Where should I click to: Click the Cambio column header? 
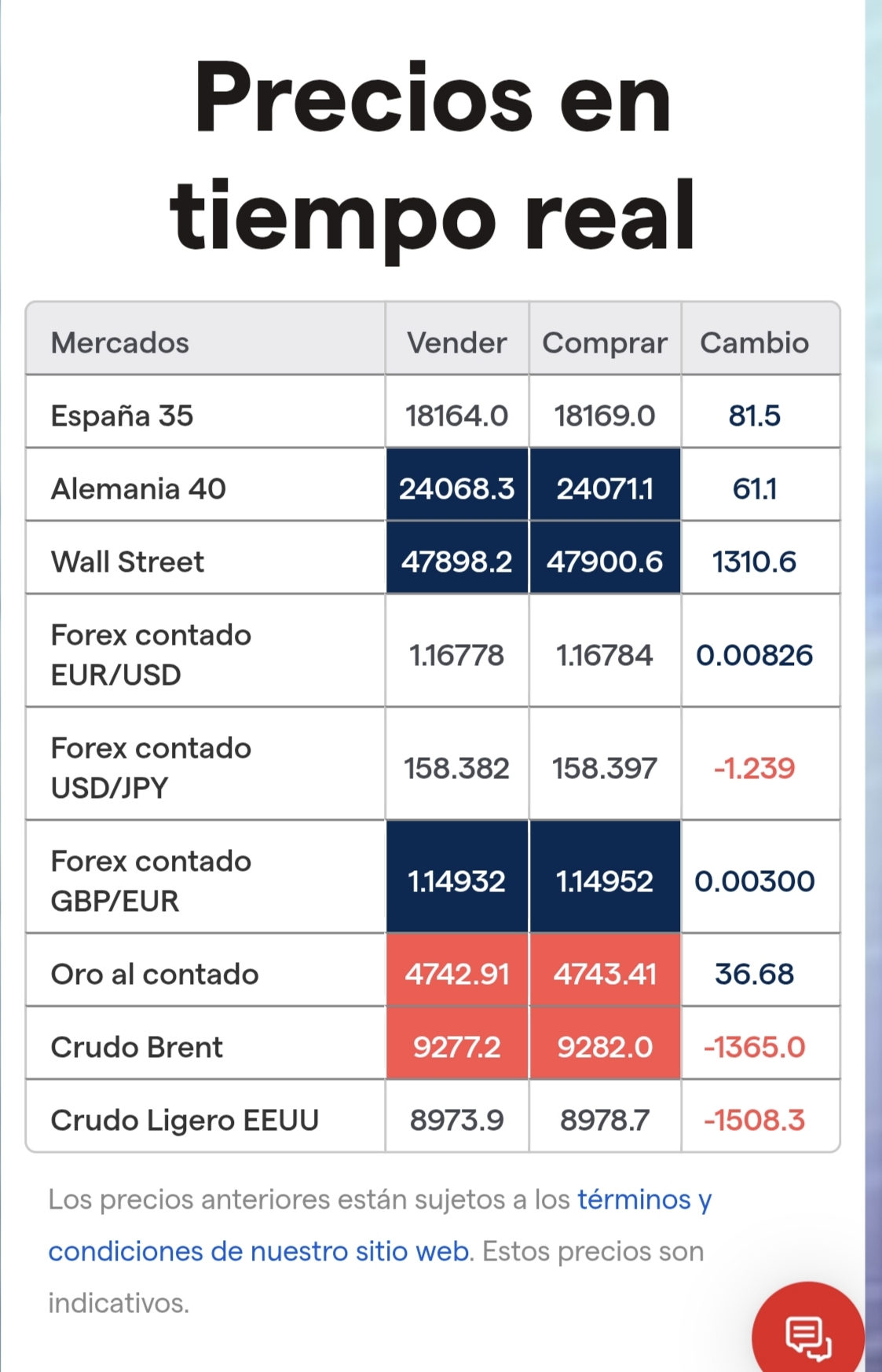pyautogui.click(x=756, y=341)
